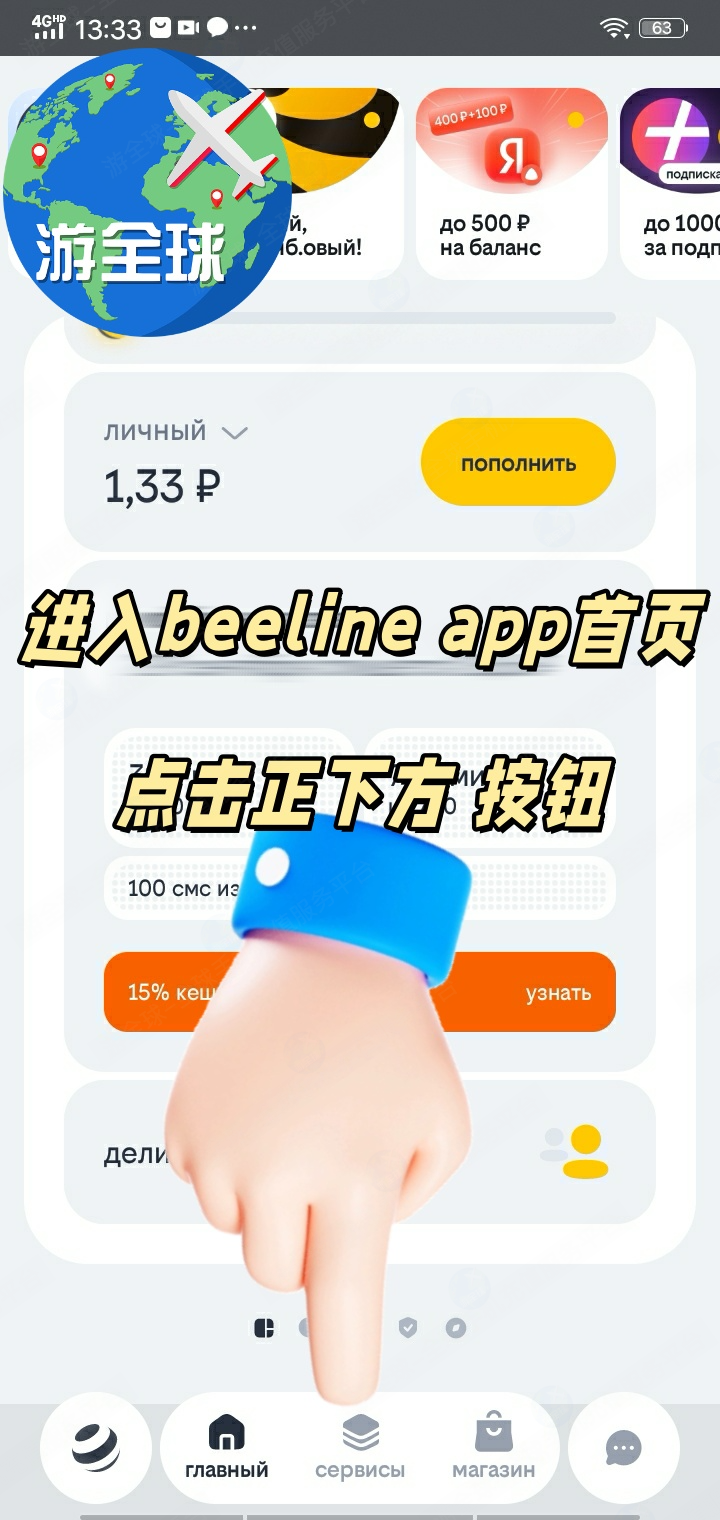Go to the главный home tab
Viewport: 720px width, 1520px height.
227,1448
